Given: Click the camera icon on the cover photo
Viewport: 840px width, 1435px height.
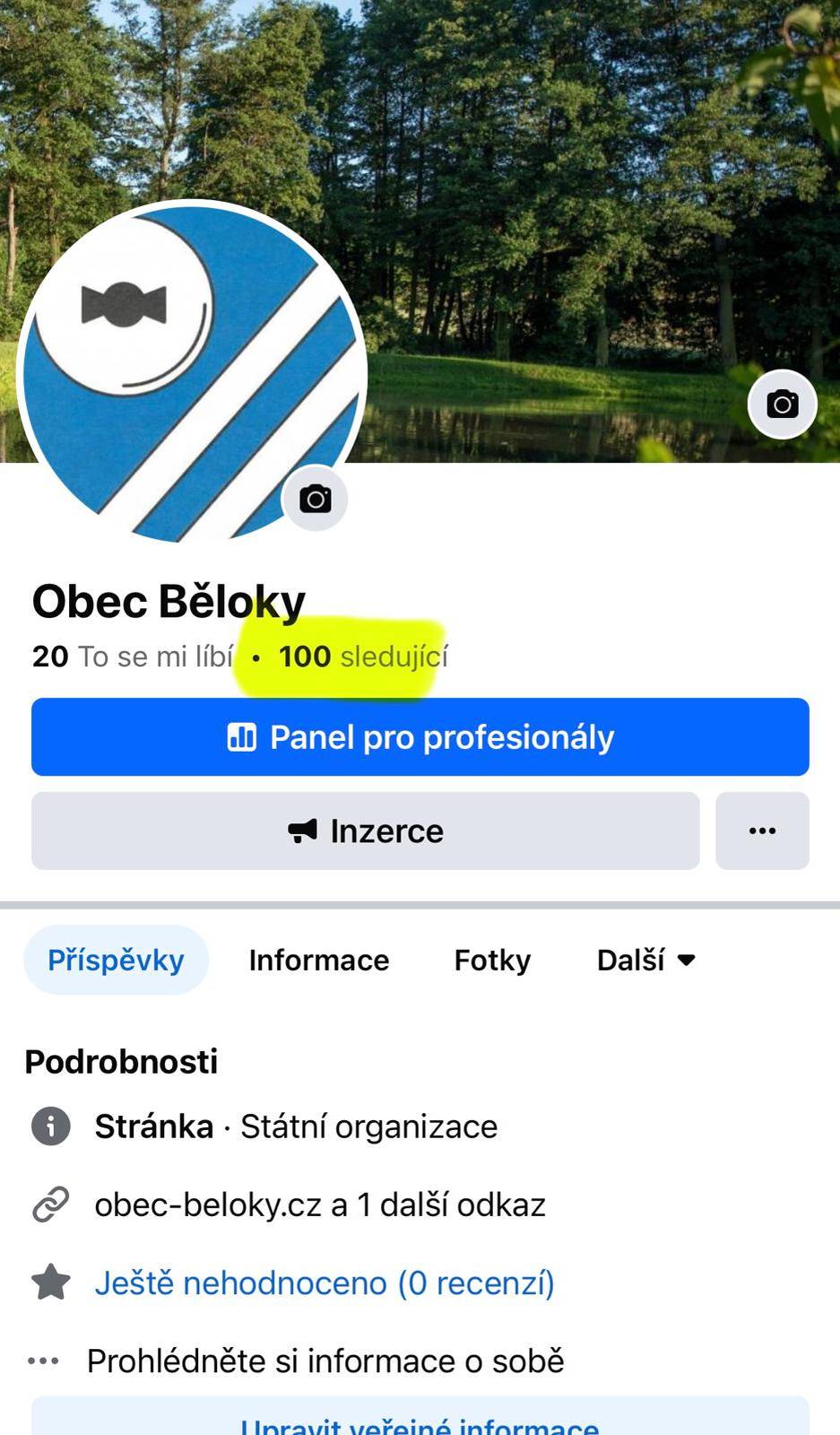Looking at the screenshot, I should [x=782, y=404].
